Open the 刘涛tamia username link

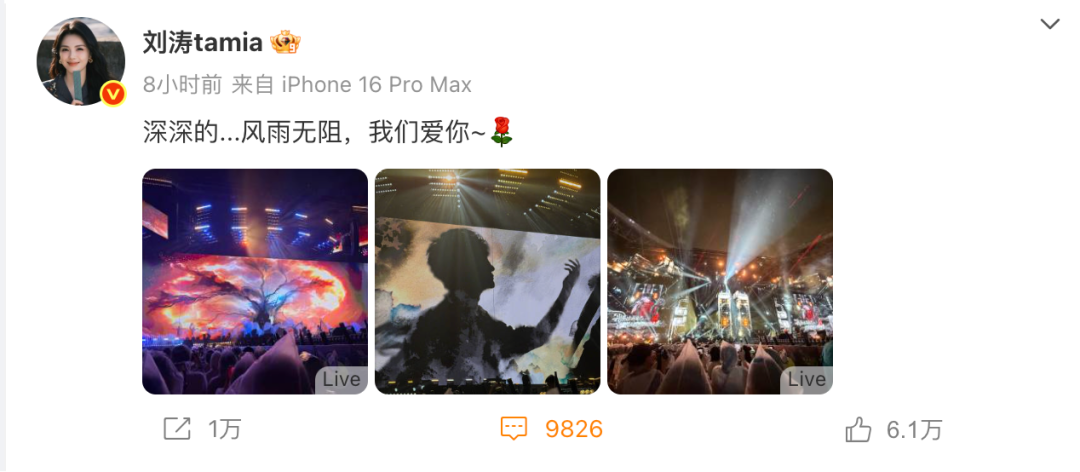pos(203,42)
